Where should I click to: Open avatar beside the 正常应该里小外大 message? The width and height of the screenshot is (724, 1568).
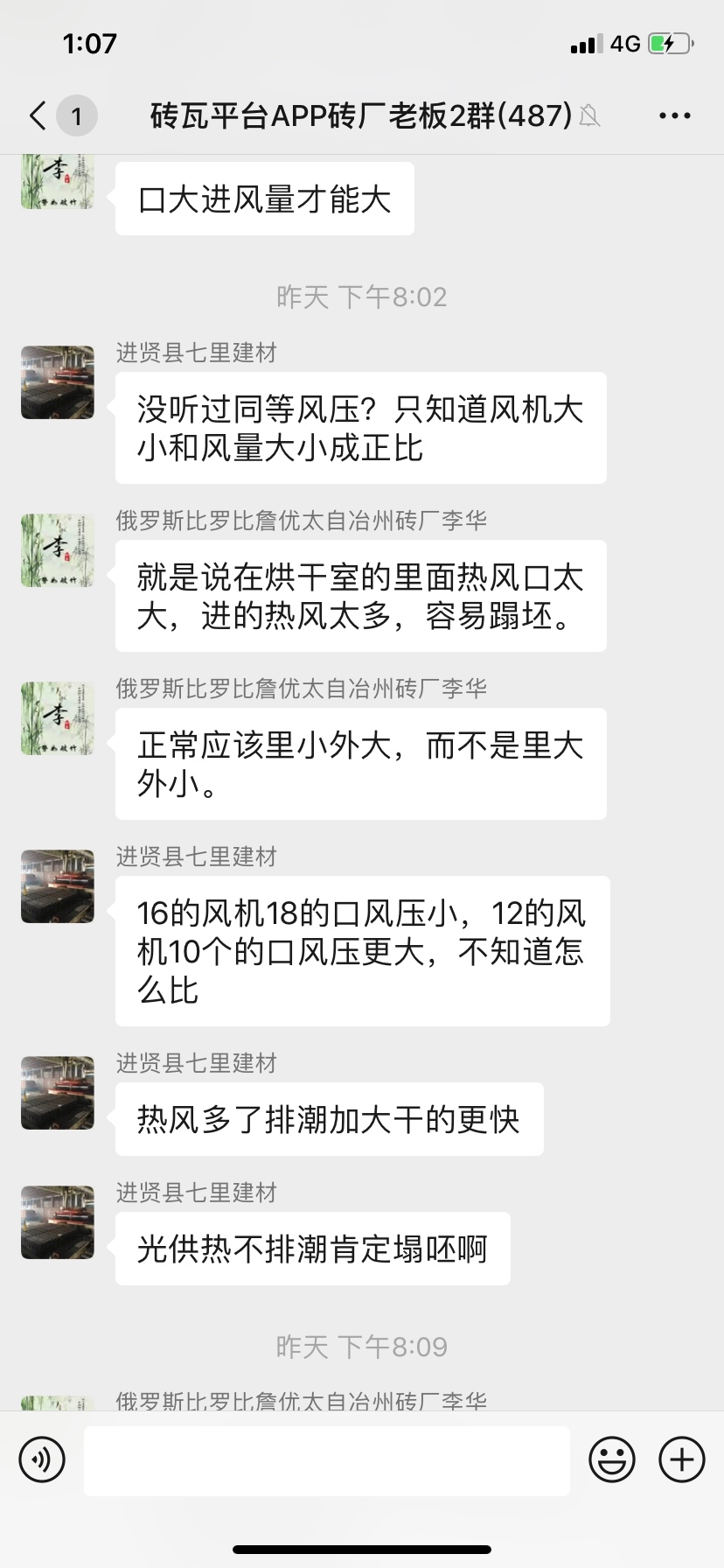pyautogui.click(x=58, y=718)
